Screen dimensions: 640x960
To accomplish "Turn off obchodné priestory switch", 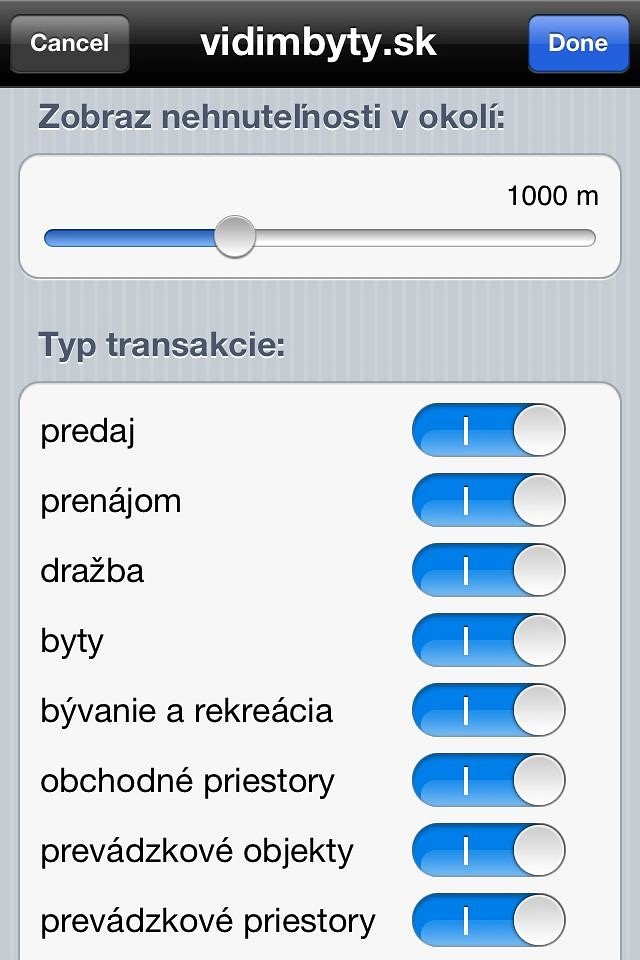I will tap(489, 781).
